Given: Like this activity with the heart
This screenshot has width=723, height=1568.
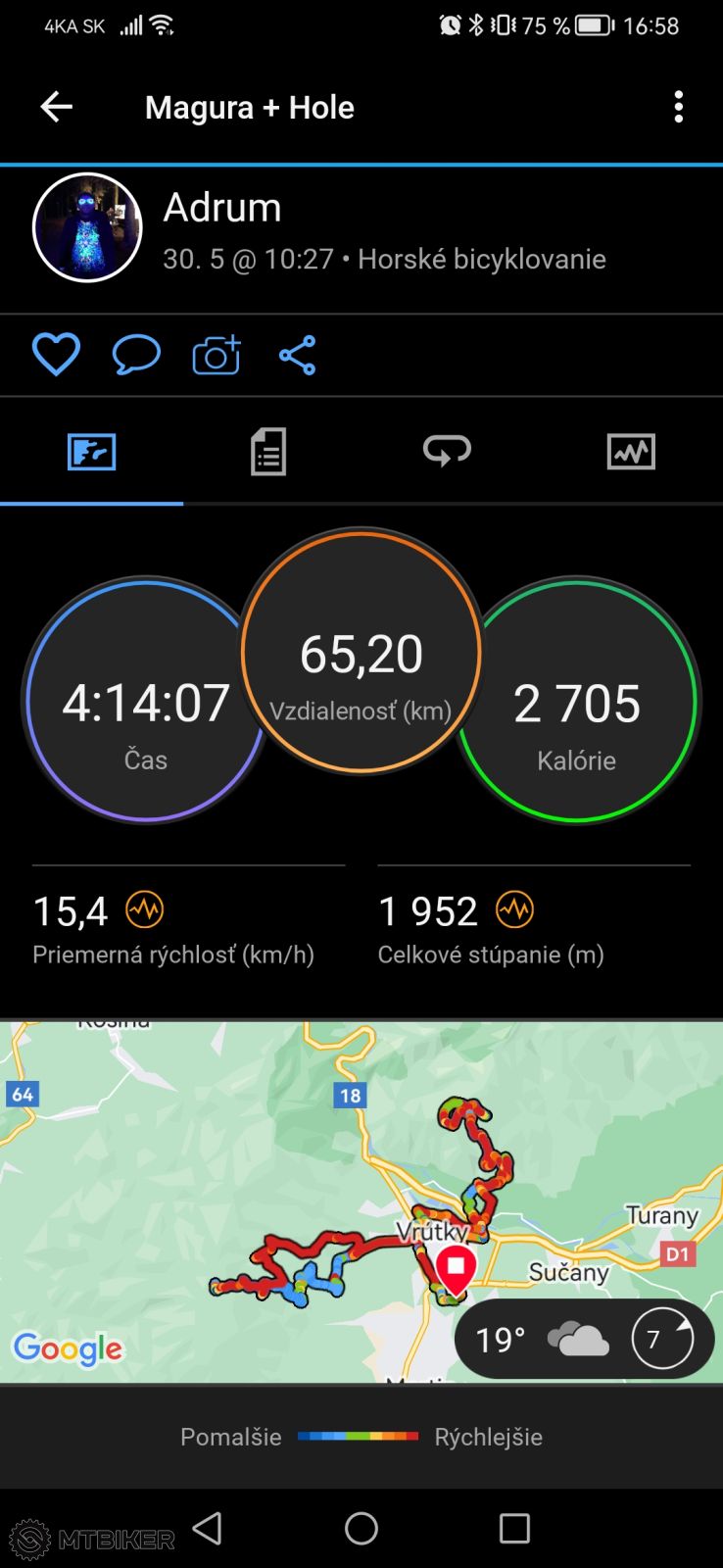Looking at the screenshot, I should click(56, 355).
